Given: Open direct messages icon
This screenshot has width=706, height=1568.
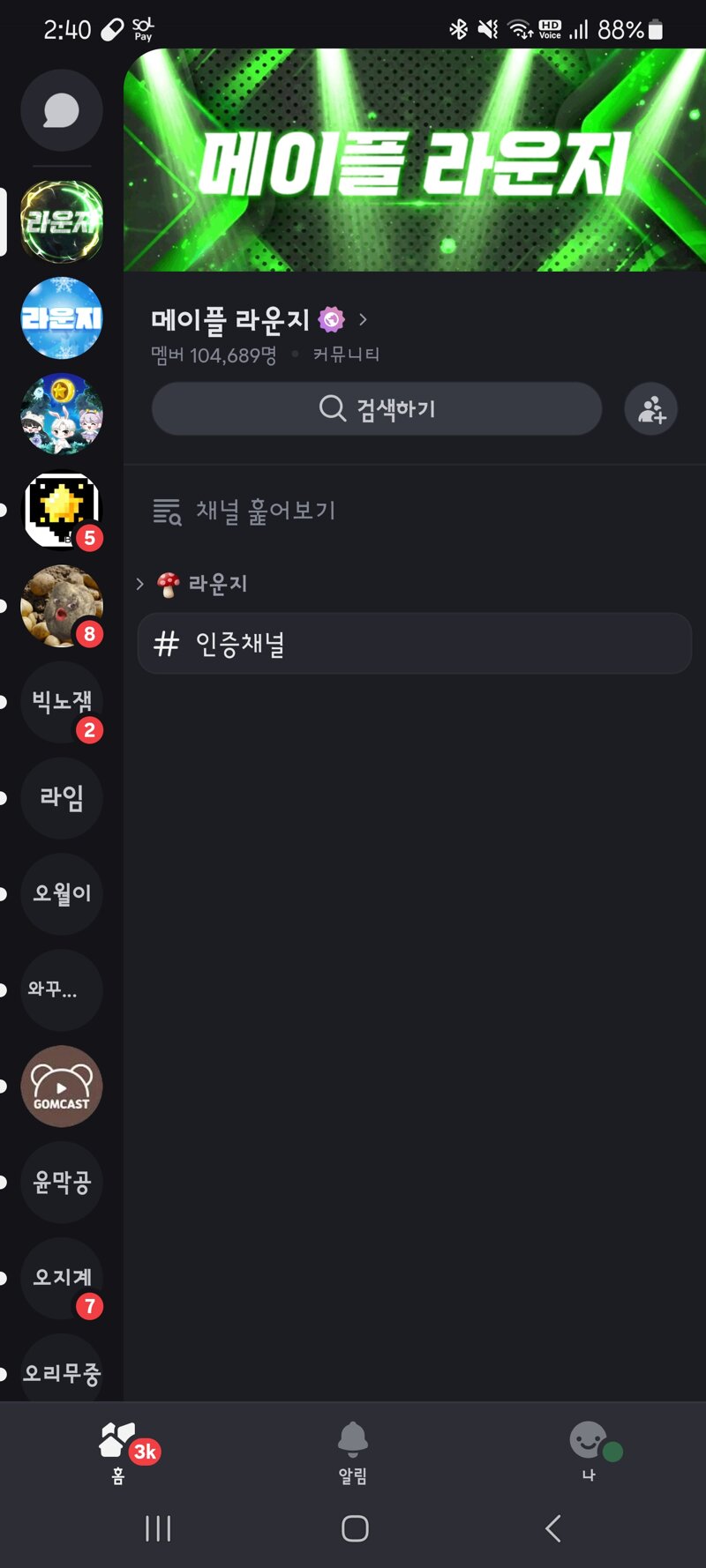Looking at the screenshot, I should (62, 110).
